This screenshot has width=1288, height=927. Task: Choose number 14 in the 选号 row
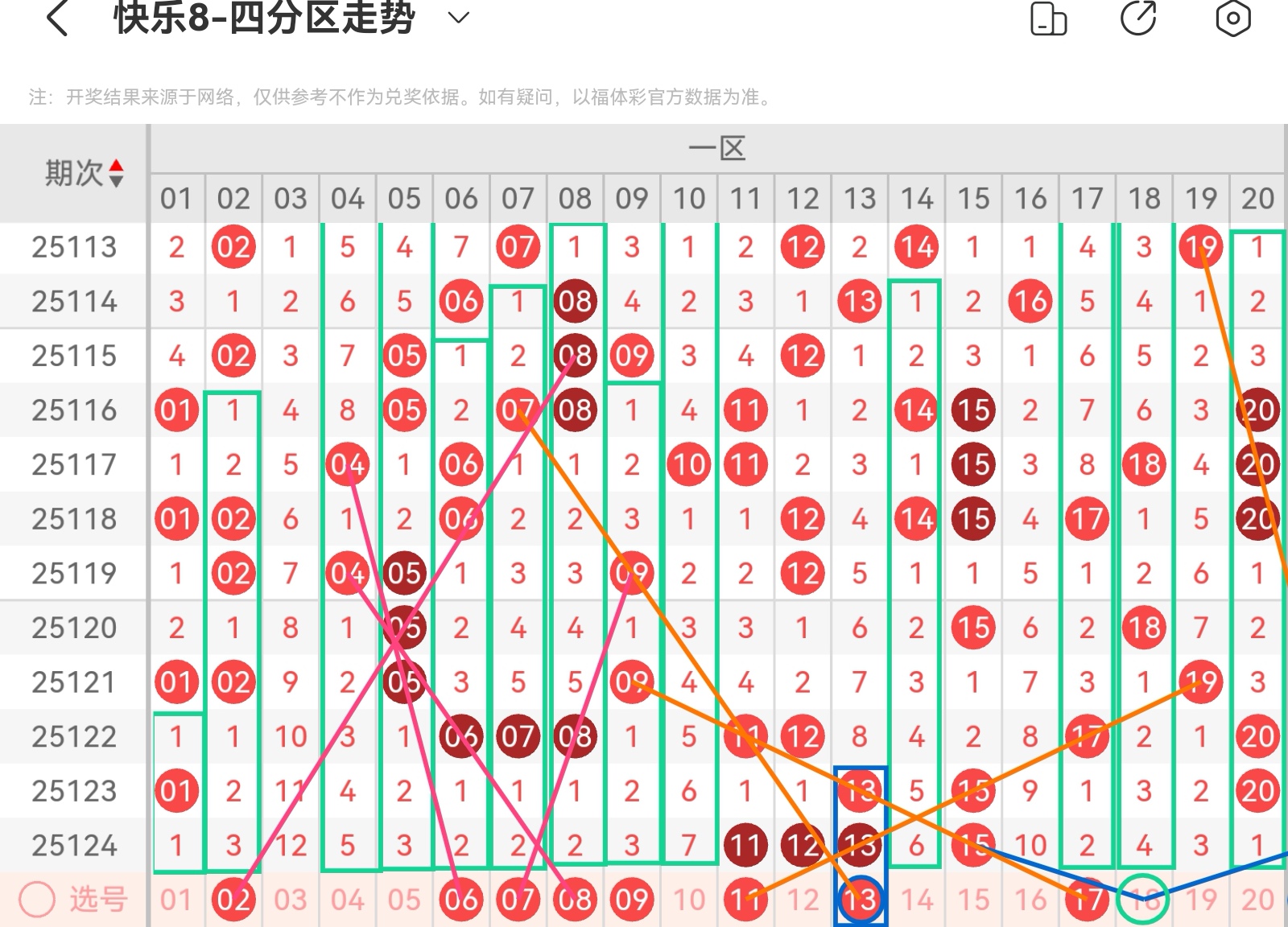[x=916, y=900]
